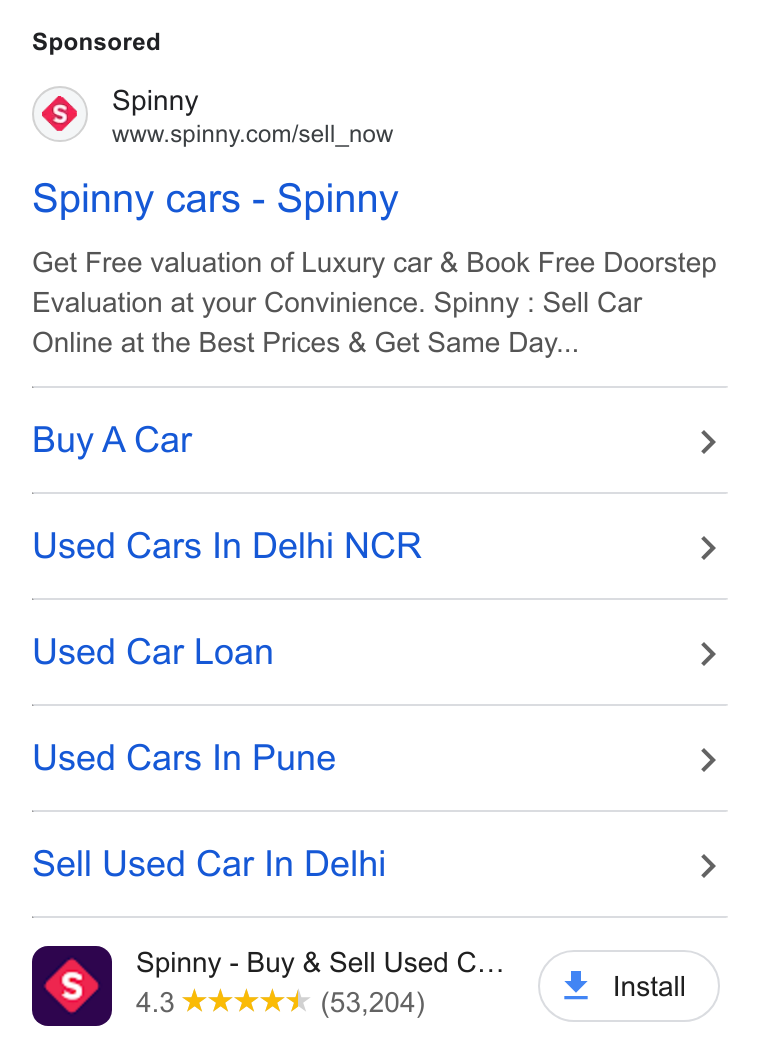
Task: Open Used Cars In Delhi NCR
Action: (x=380, y=546)
